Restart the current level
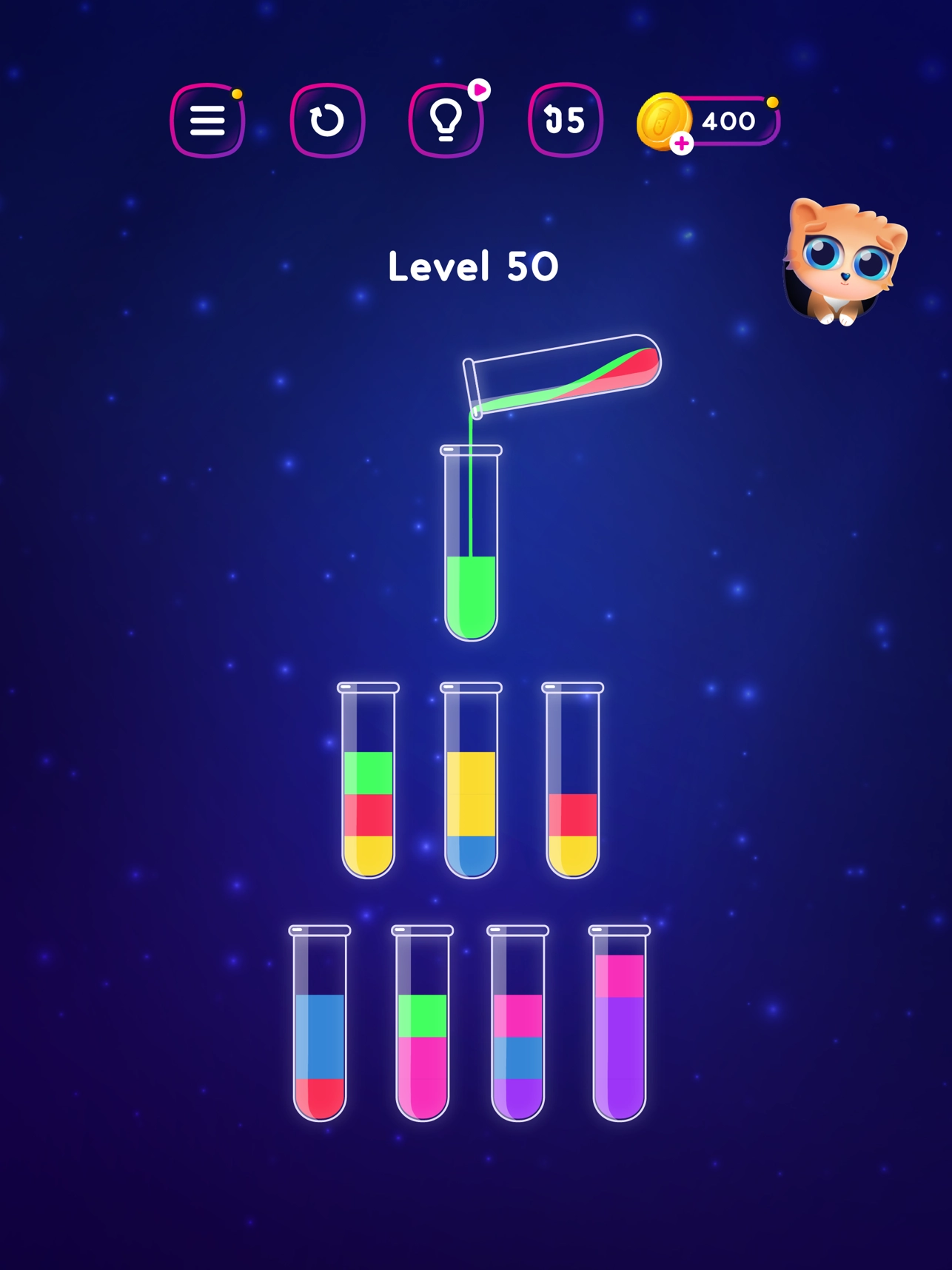This screenshot has height=1270, width=952. (327, 121)
